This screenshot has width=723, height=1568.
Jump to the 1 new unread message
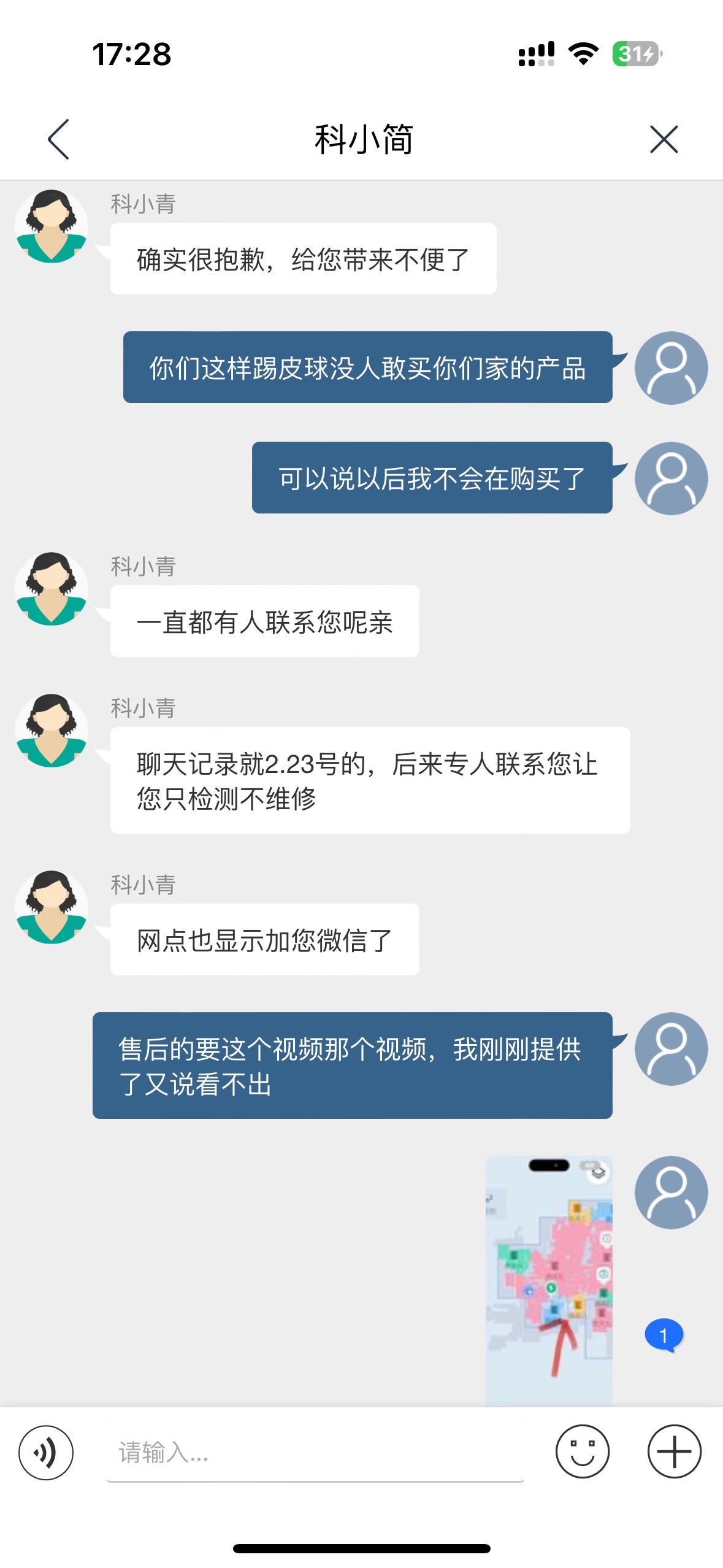coord(664,1335)
